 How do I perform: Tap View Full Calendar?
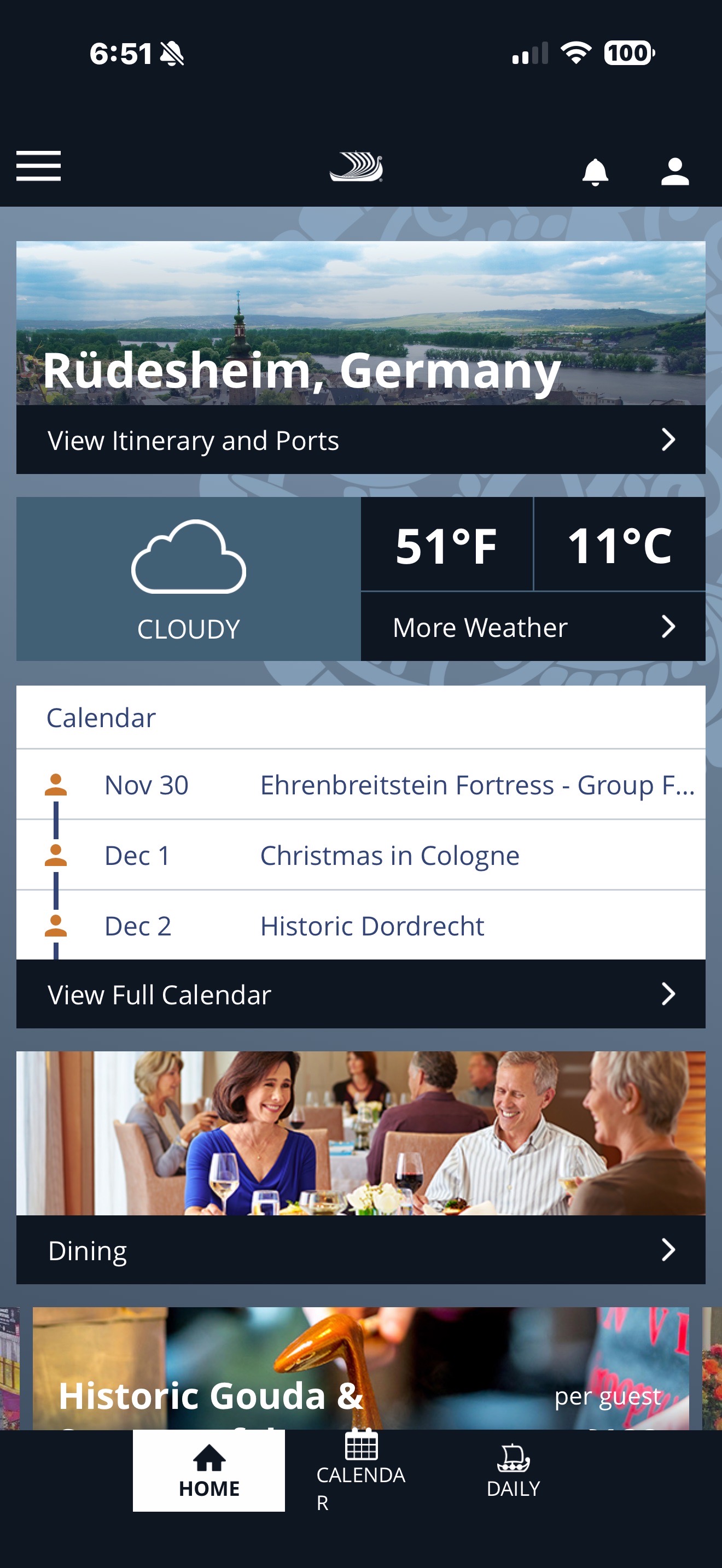[x=360, y=994]
